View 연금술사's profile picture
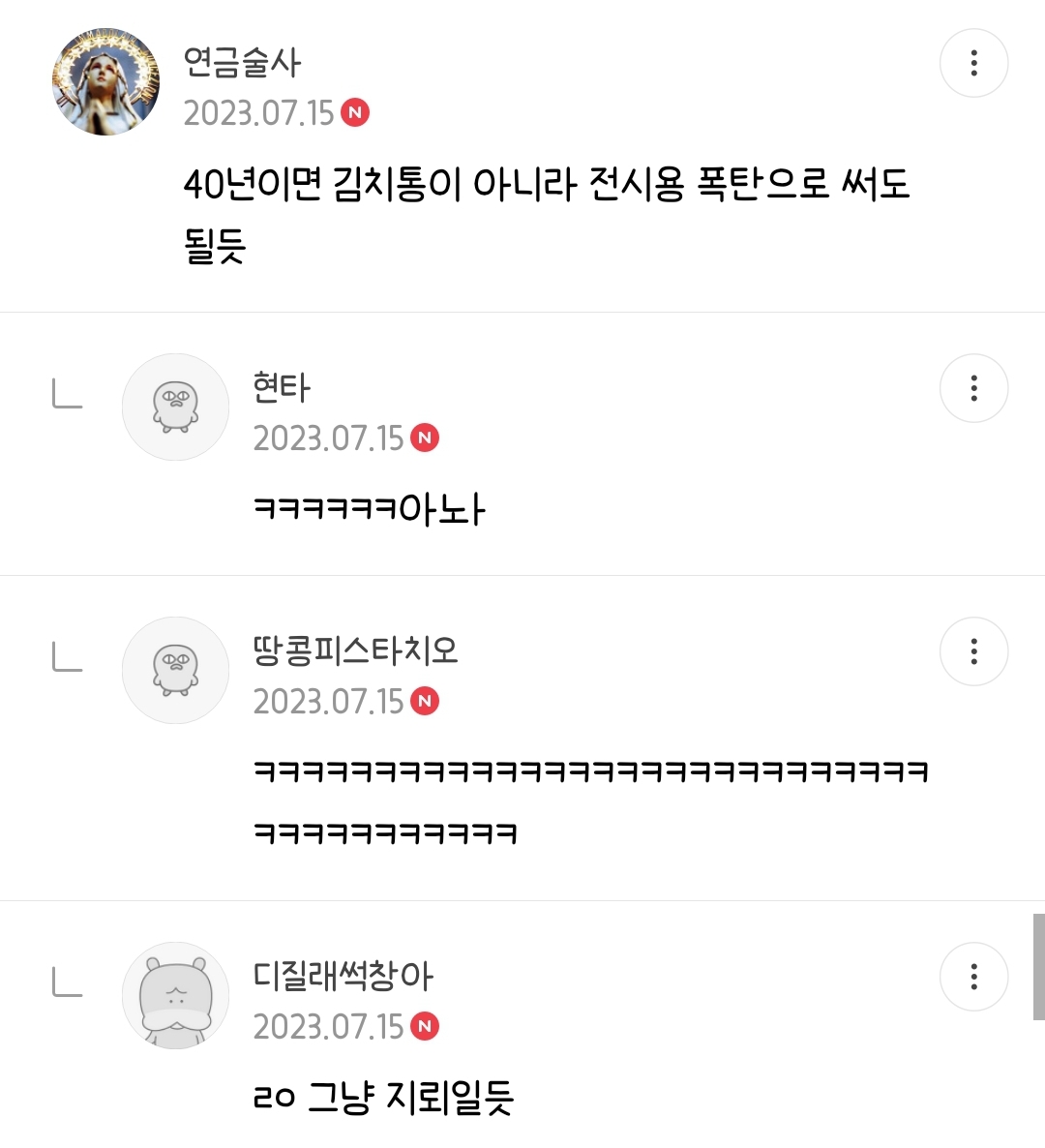The height and width of the screenshot is (1148, 1045). click(105, 81)
